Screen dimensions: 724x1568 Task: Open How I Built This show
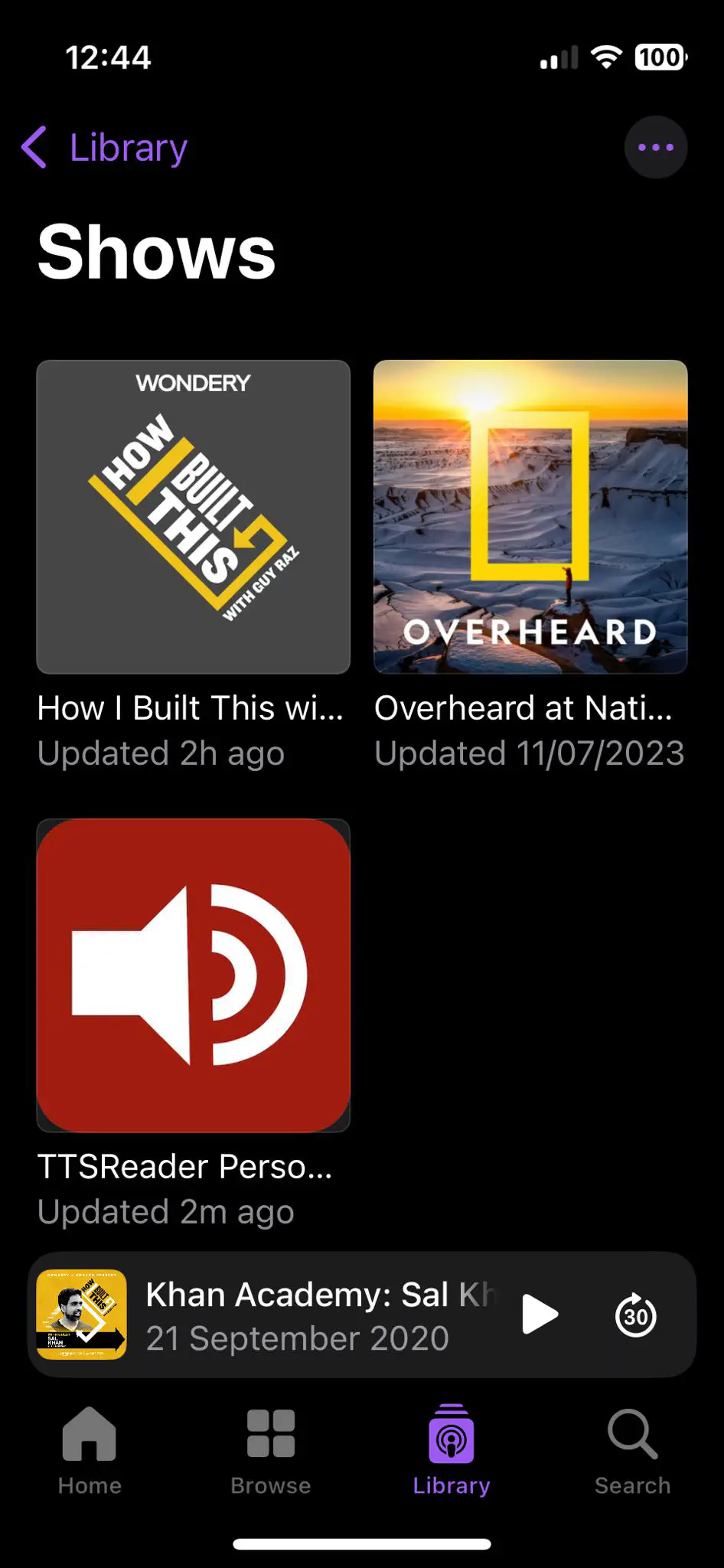point(193,517)
